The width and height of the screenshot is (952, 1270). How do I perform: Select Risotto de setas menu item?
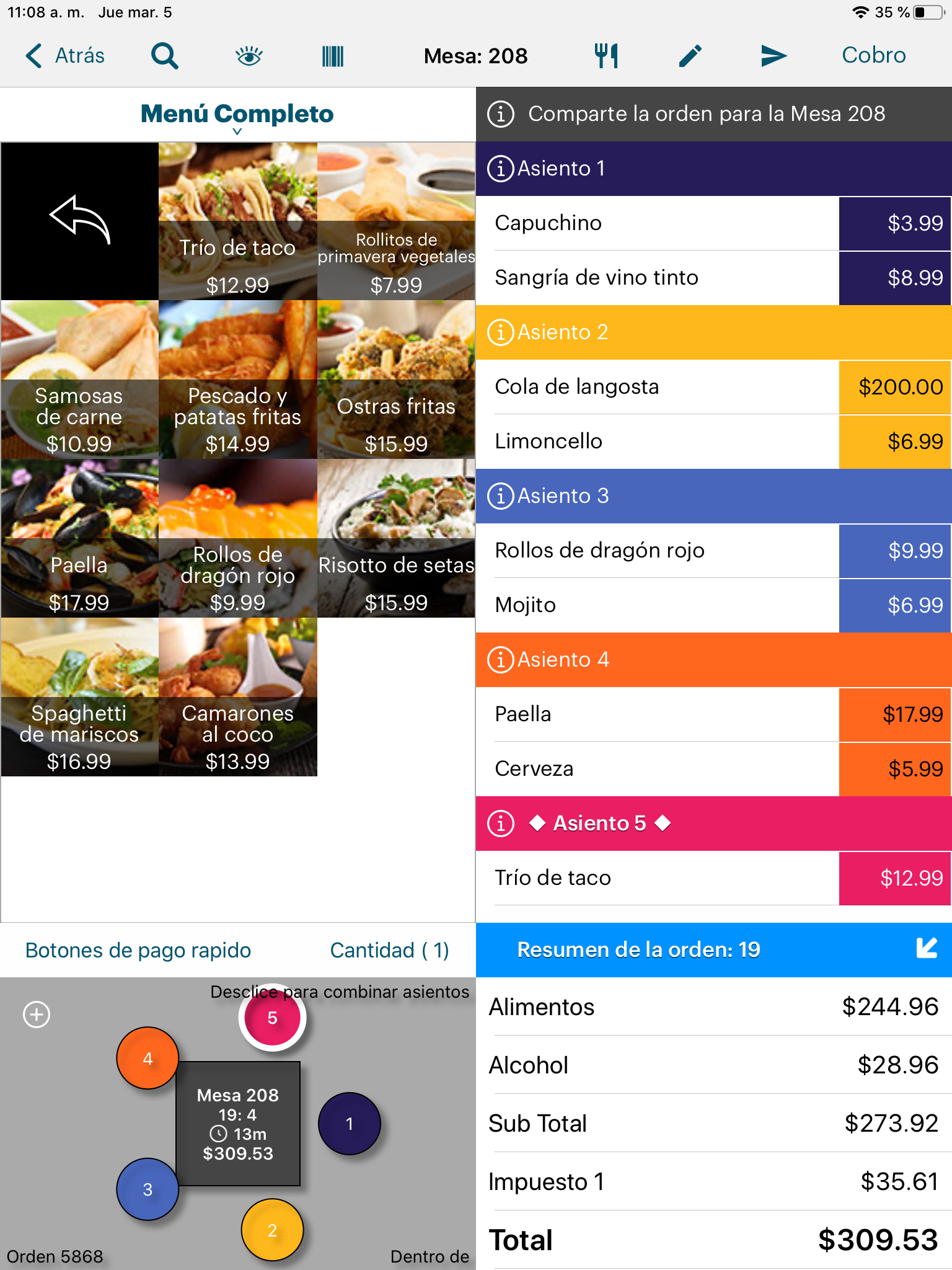(x=396, y=539)
